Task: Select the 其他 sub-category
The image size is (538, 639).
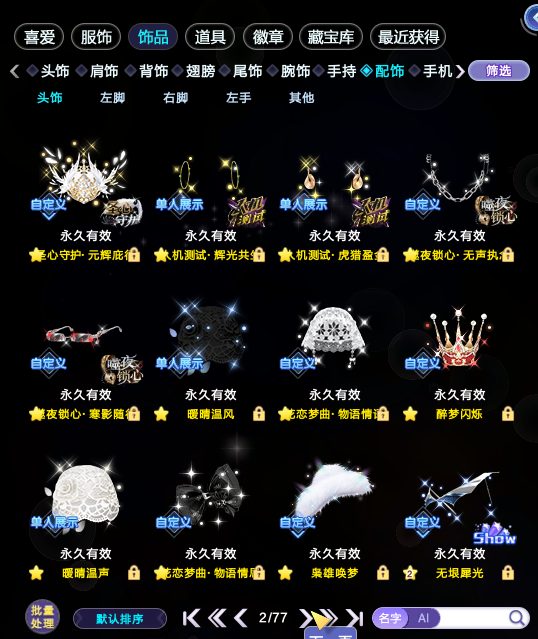Action: pos(301,98)
